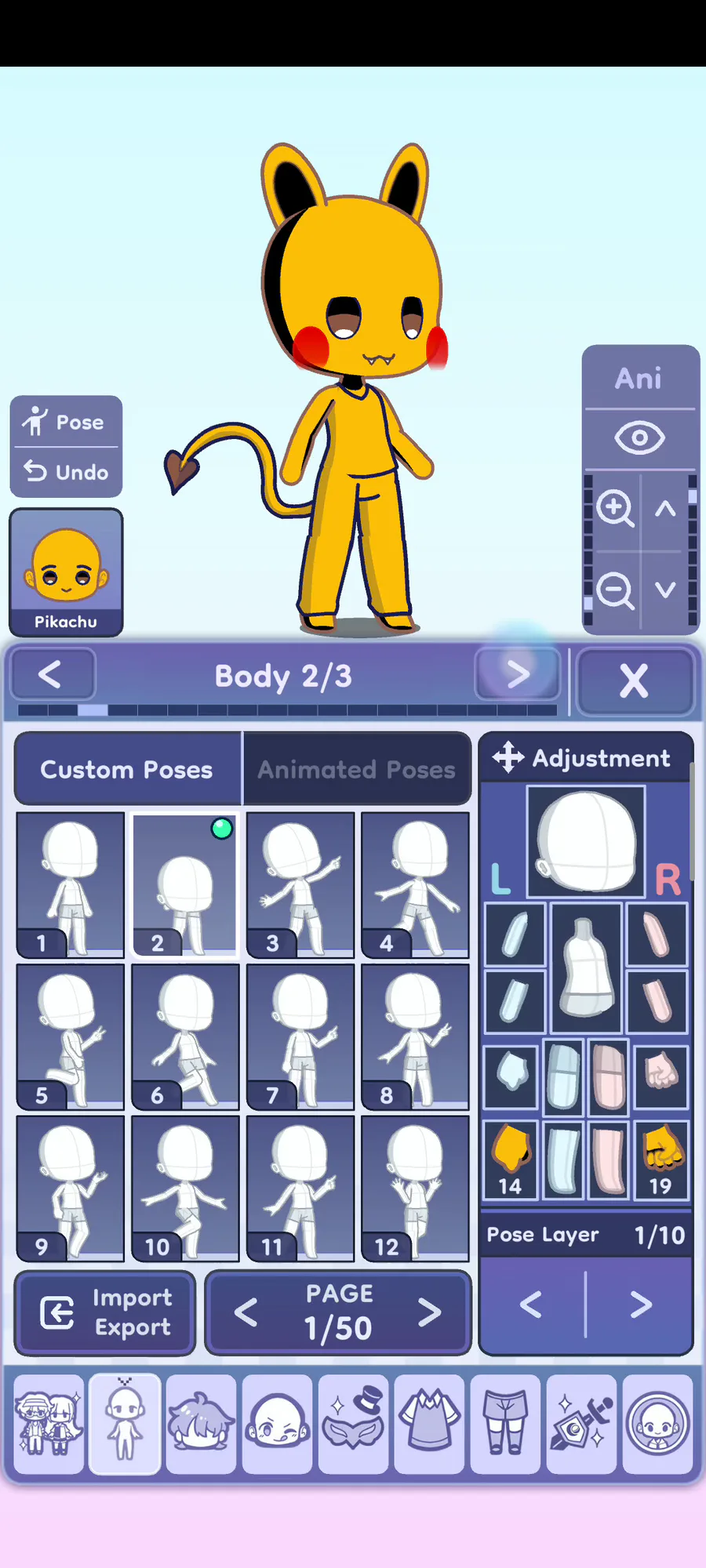The height and width of the screenshot is (1568, 706).
Task: Open the Pikachu character slot
Action: [x=66, y=572]
